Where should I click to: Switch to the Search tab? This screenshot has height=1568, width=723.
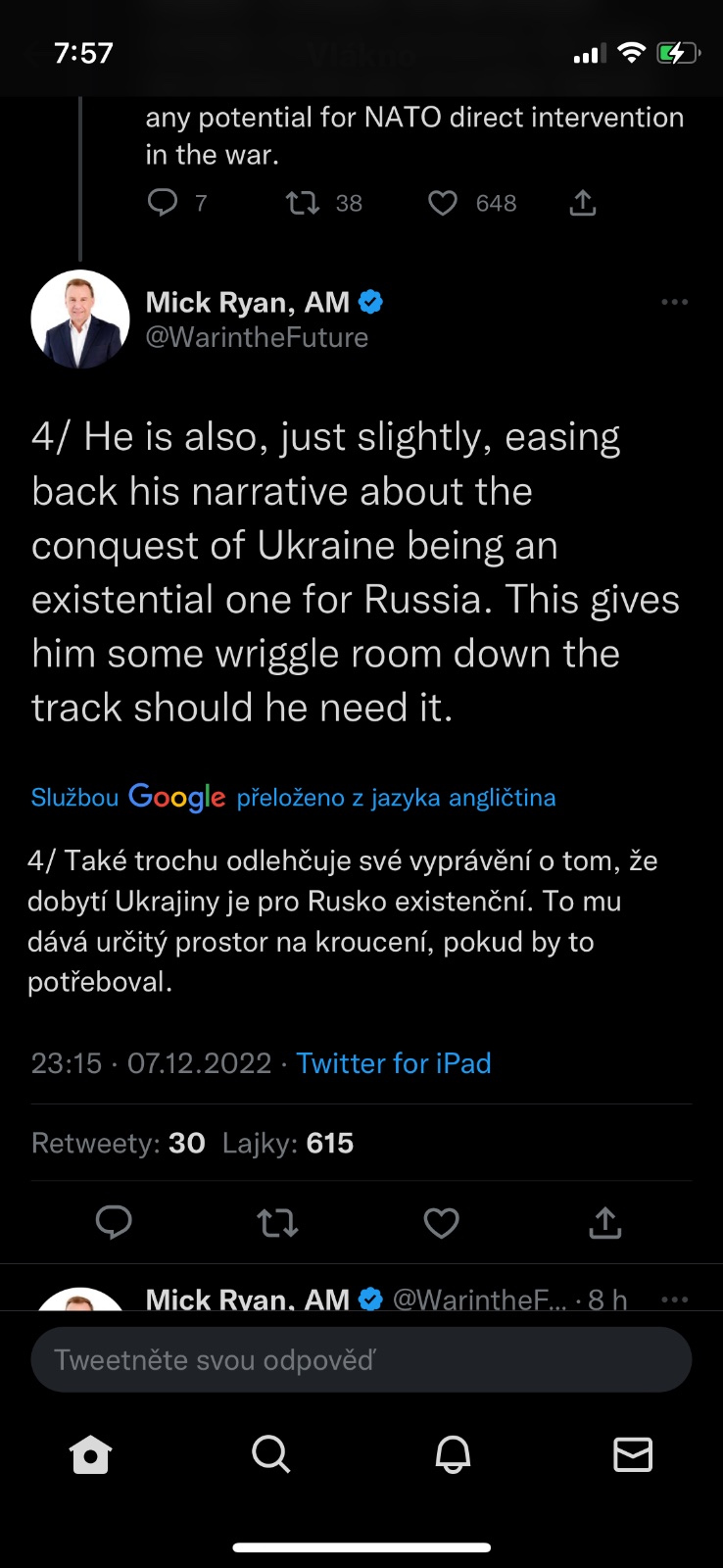(271, 1454)
